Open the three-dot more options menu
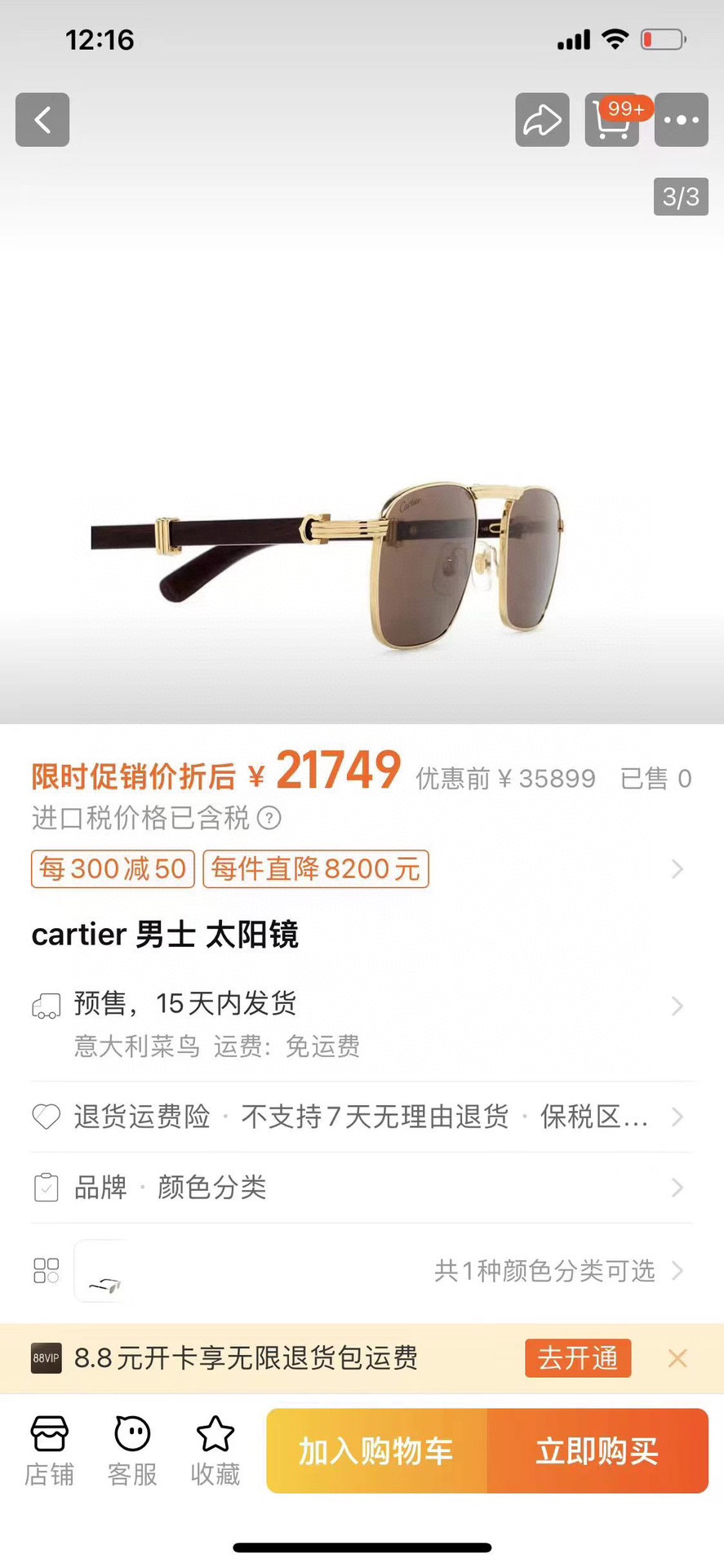The width and height of the screenshot is (724, 1568). pyautogui.click(x=681, y=120)
